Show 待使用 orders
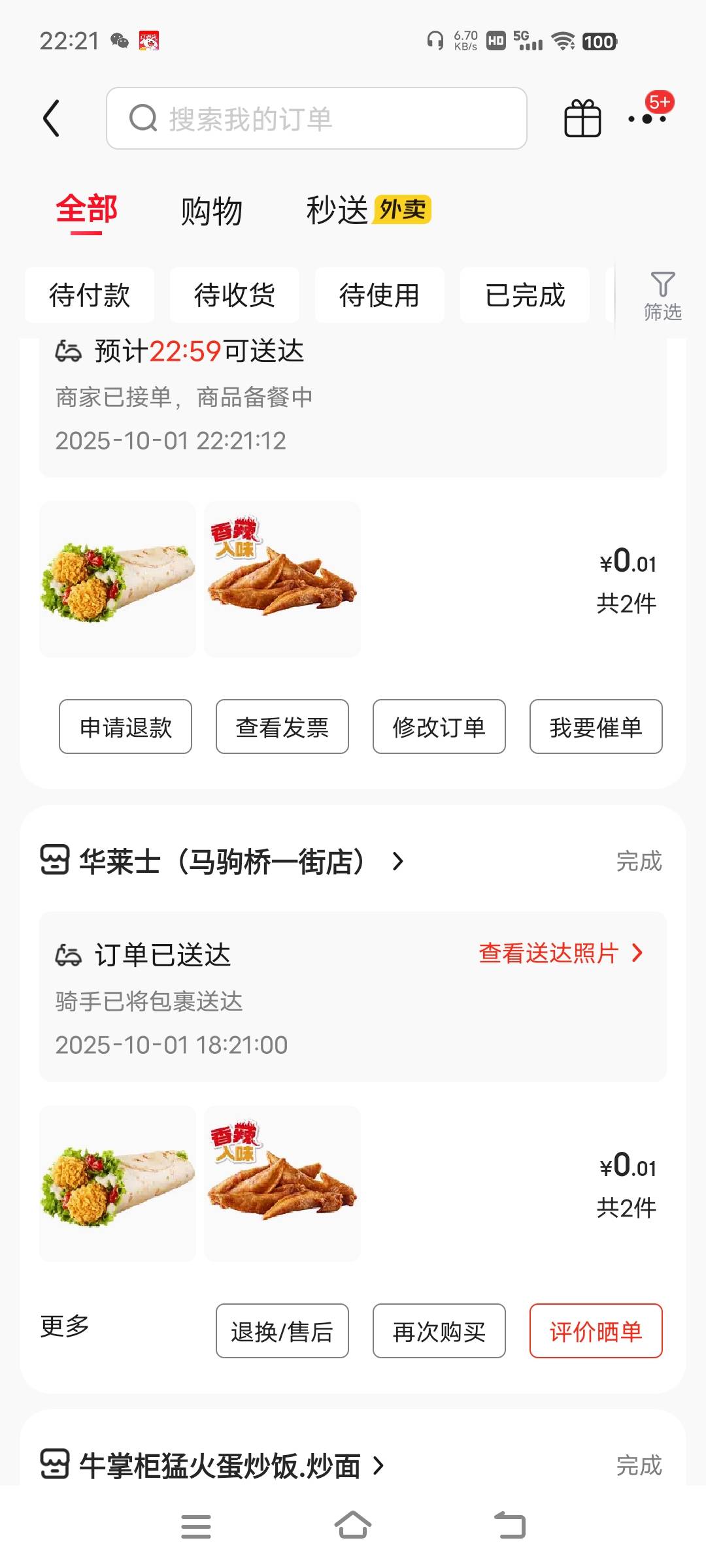706x1568 pixels. pyautogui.click(x=379, y=295)
